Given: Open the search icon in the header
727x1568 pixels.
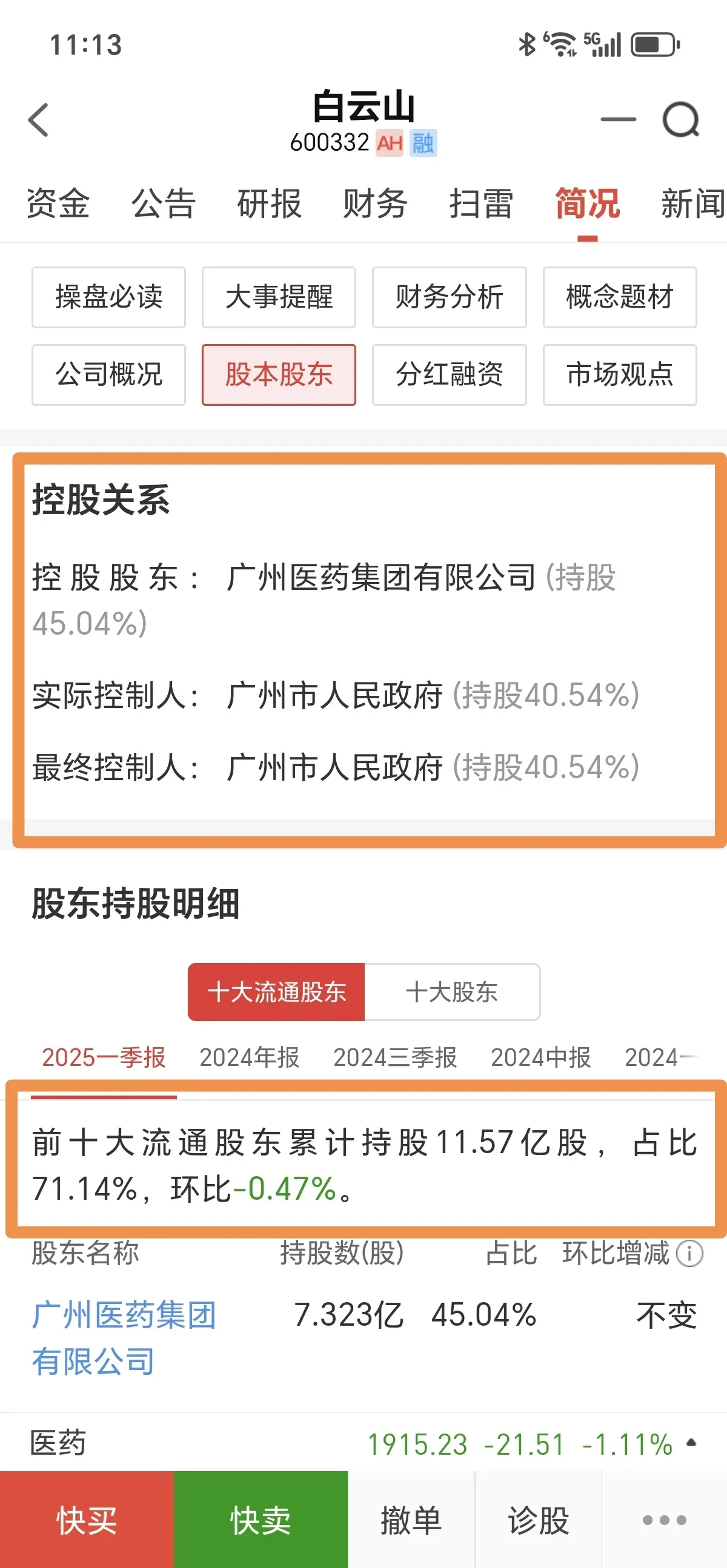Looking at the screenshot, I should point(680,120).
